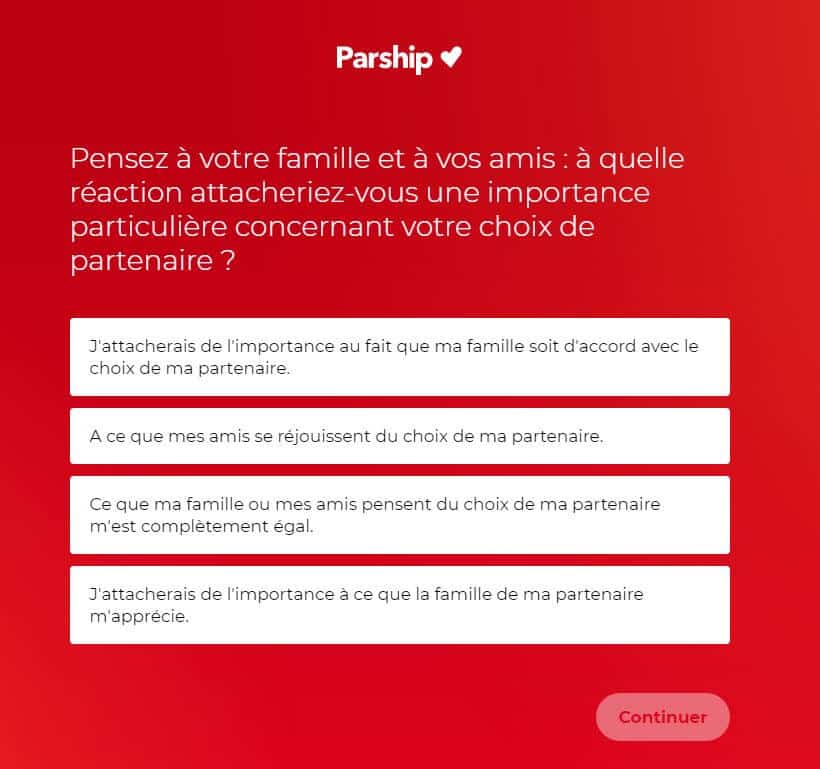The width and height of the screenshot is (820, 769).
Task: Pick the 'm'est complètement égal' answer
Action: (399, 515)
